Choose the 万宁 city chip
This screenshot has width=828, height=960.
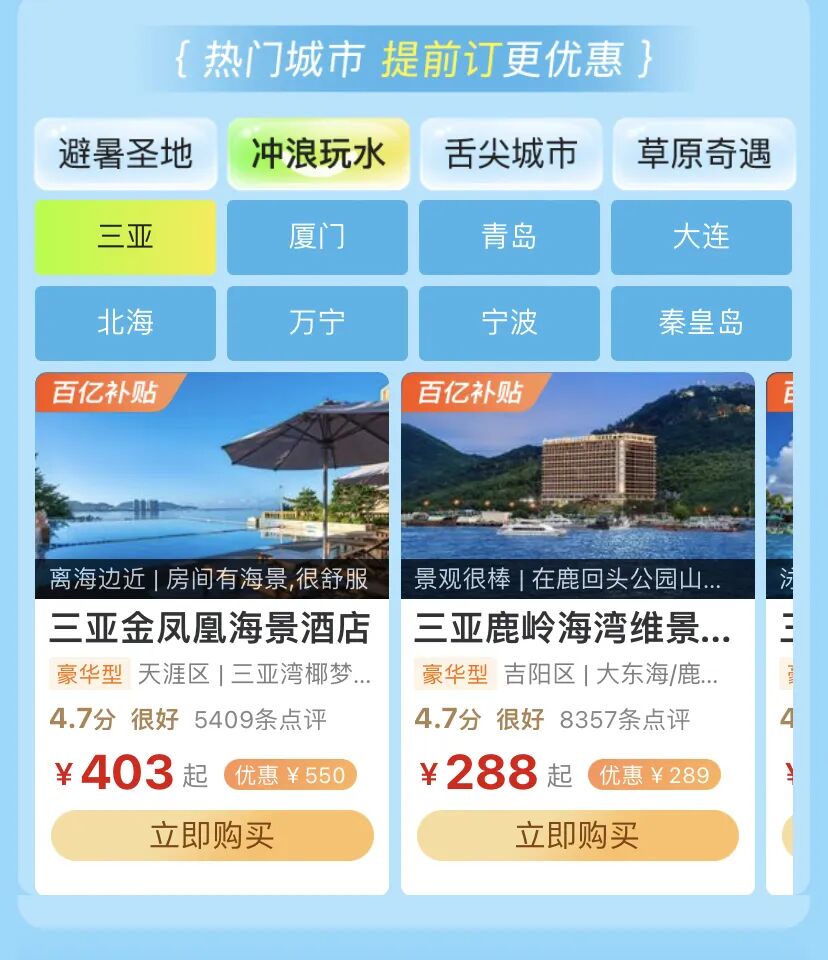(x=317, y=323)
